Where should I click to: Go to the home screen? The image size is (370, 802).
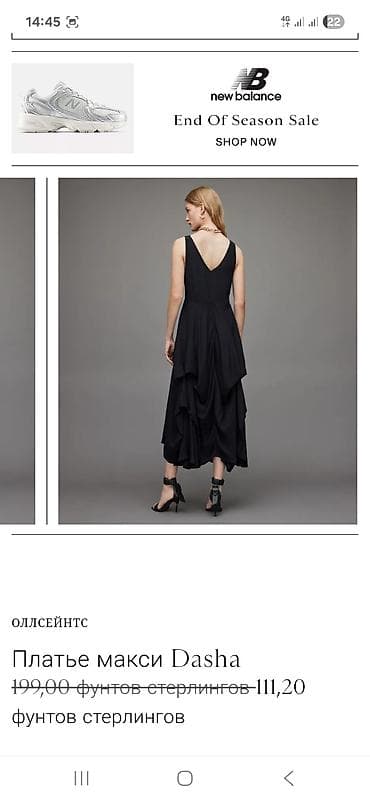click(x=185, y=778)
